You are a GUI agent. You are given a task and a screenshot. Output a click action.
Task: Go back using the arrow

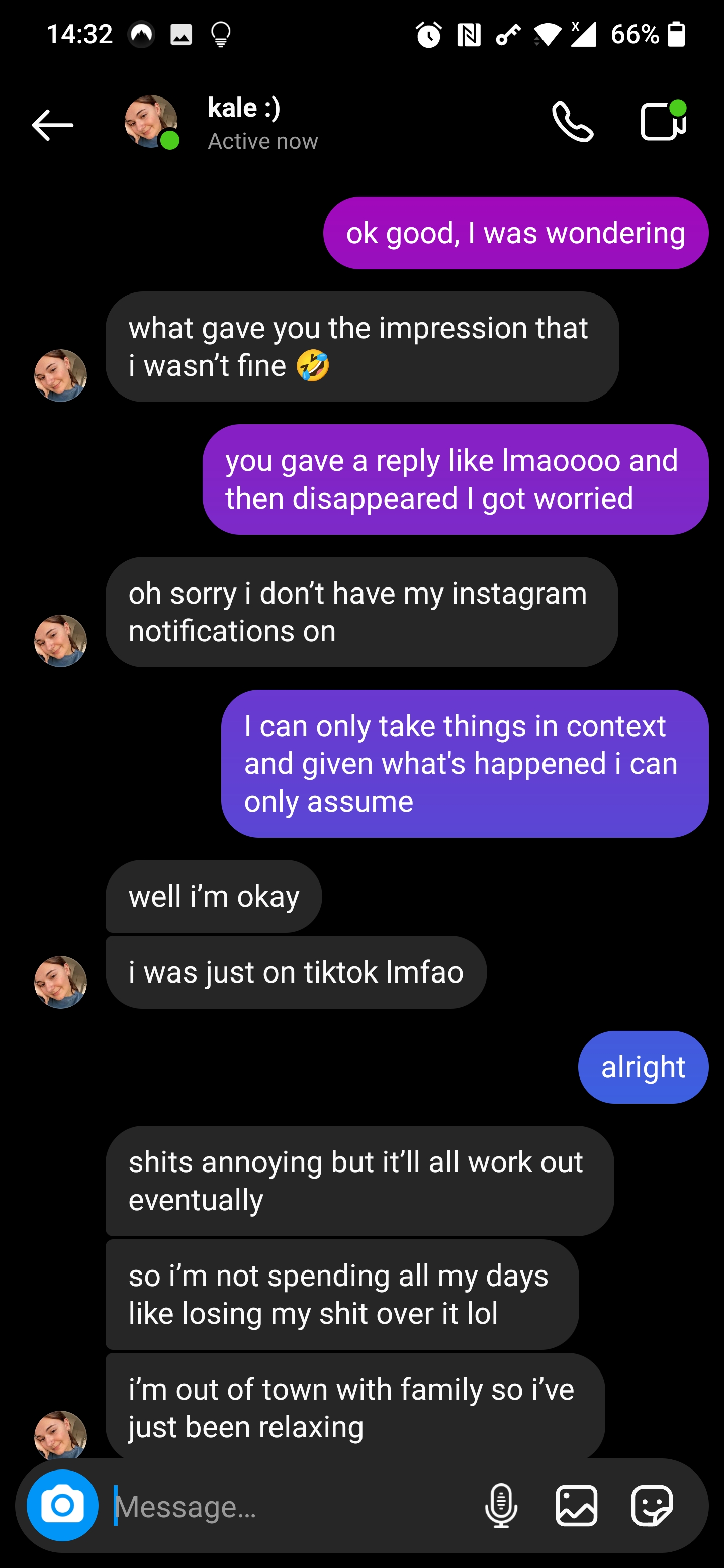point(52,125)
